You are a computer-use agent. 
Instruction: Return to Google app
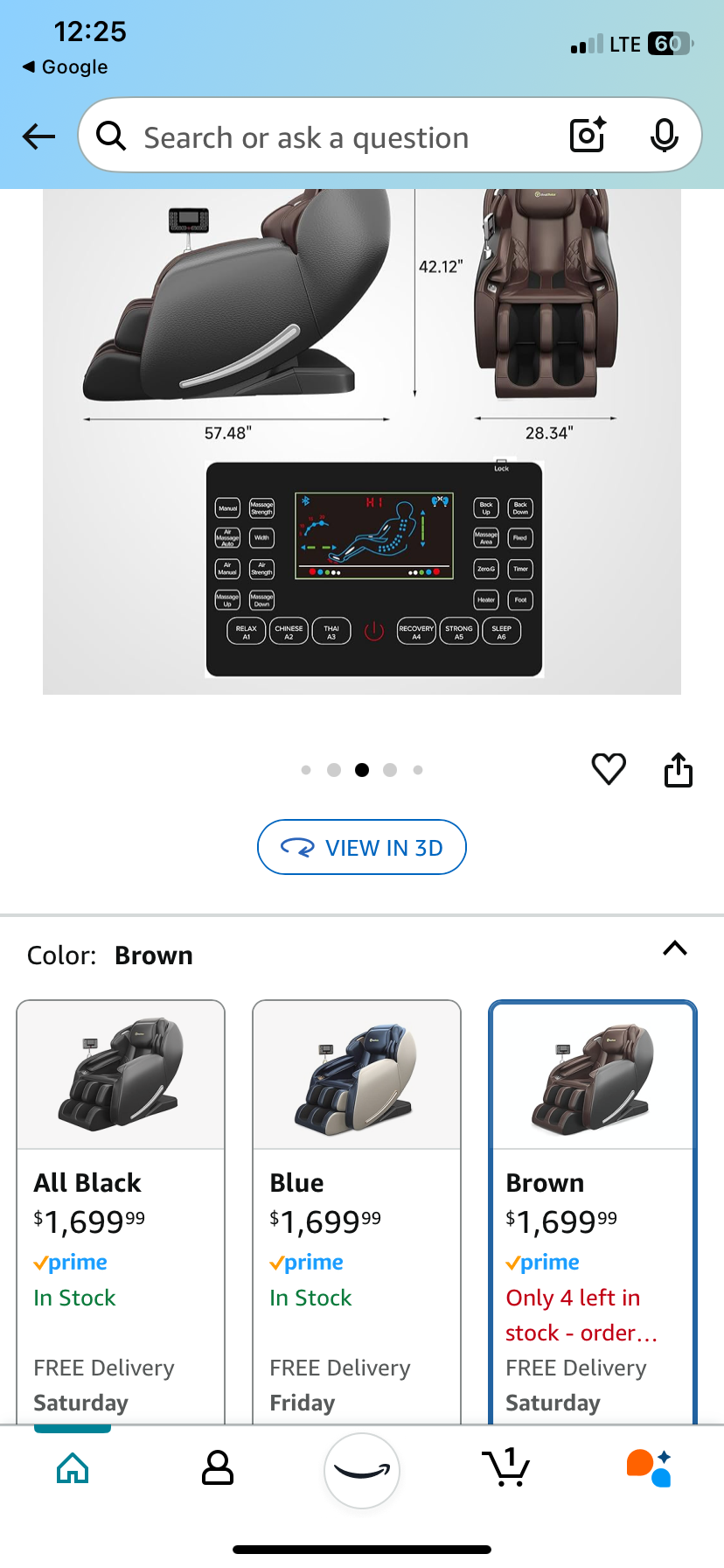(x=66, y=67)
